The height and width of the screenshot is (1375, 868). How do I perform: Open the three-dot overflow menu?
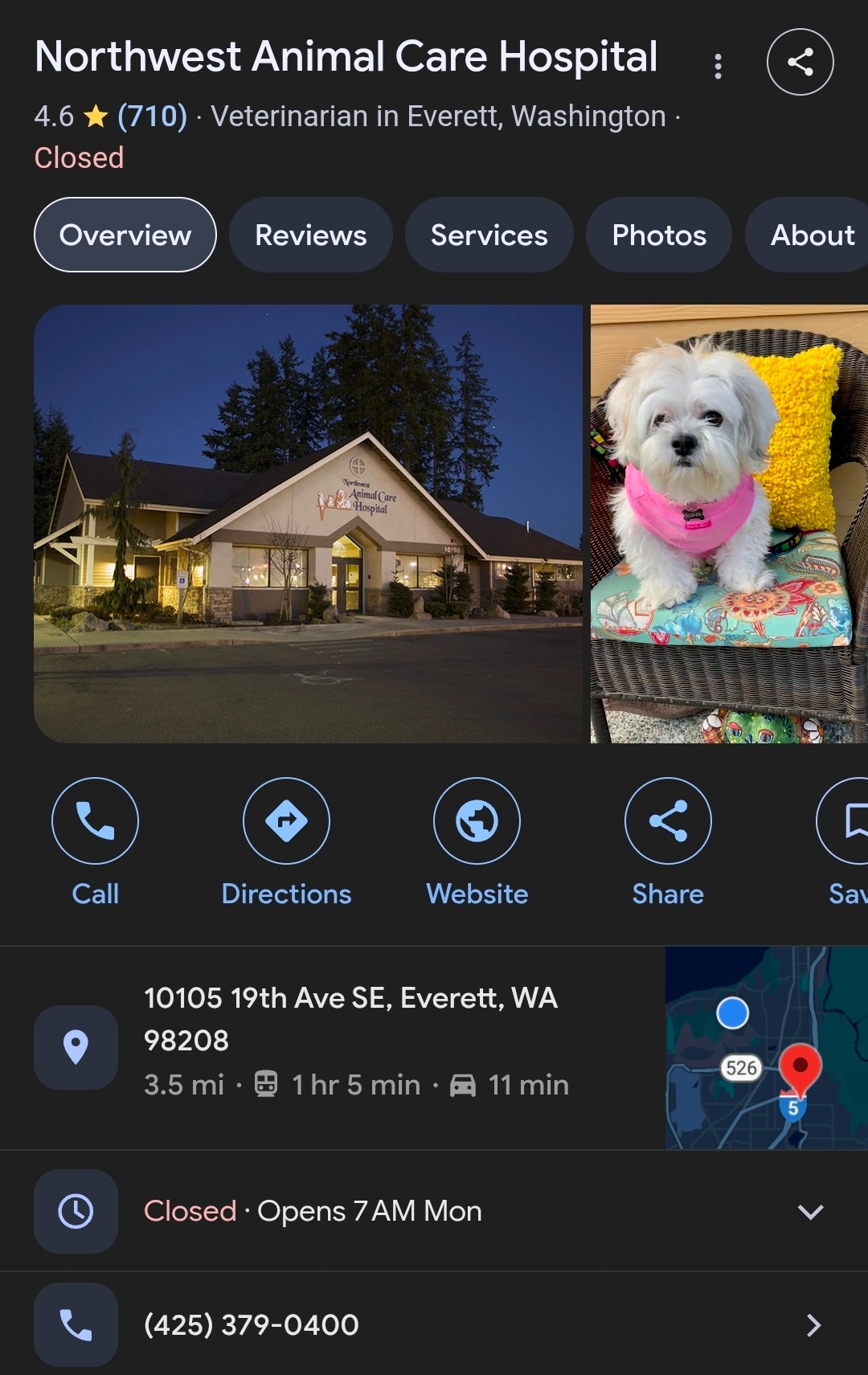point(718,66)
